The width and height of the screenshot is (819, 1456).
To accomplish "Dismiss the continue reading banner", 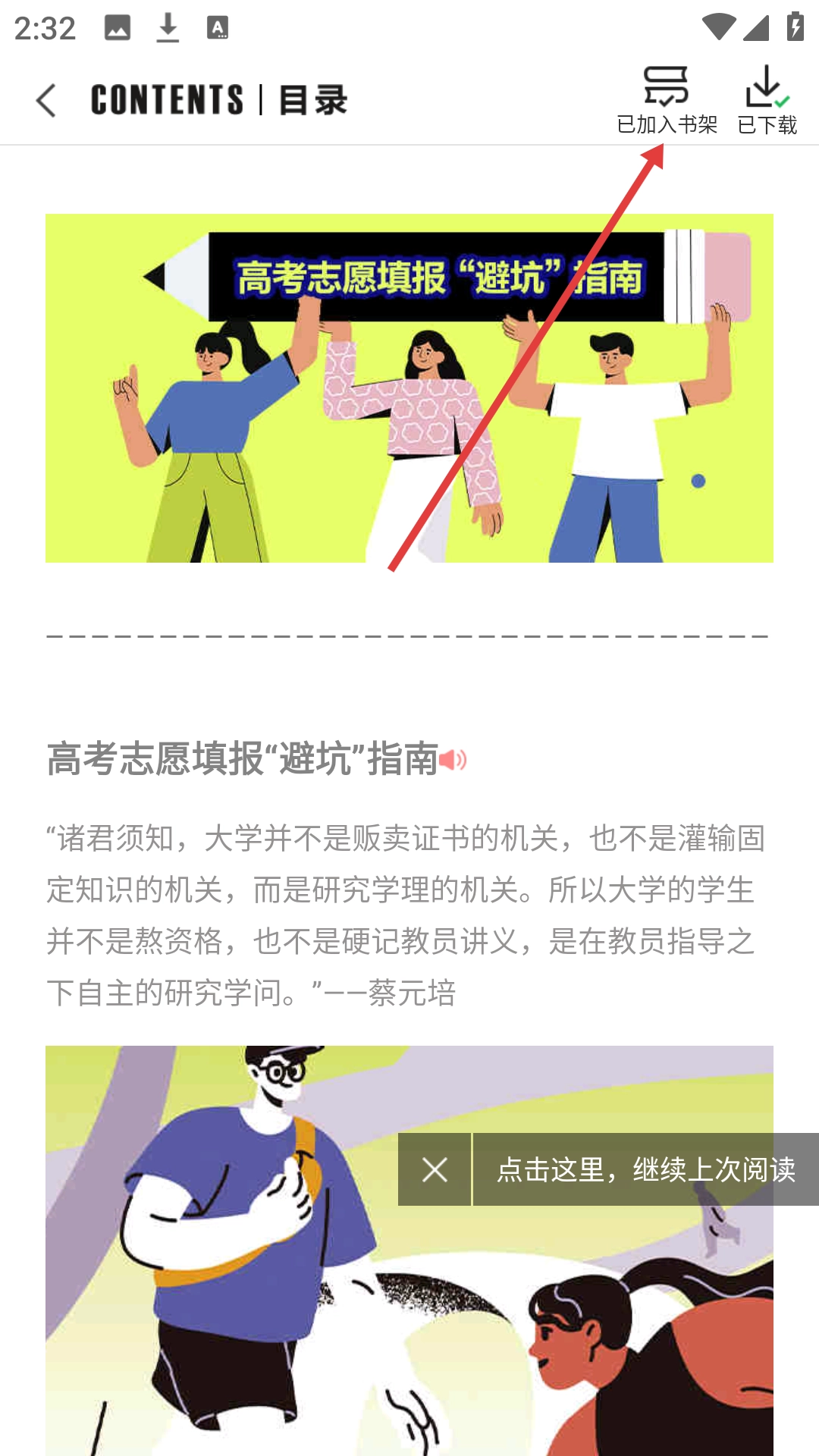I will pyautogui.click(x=435, y=1169).
